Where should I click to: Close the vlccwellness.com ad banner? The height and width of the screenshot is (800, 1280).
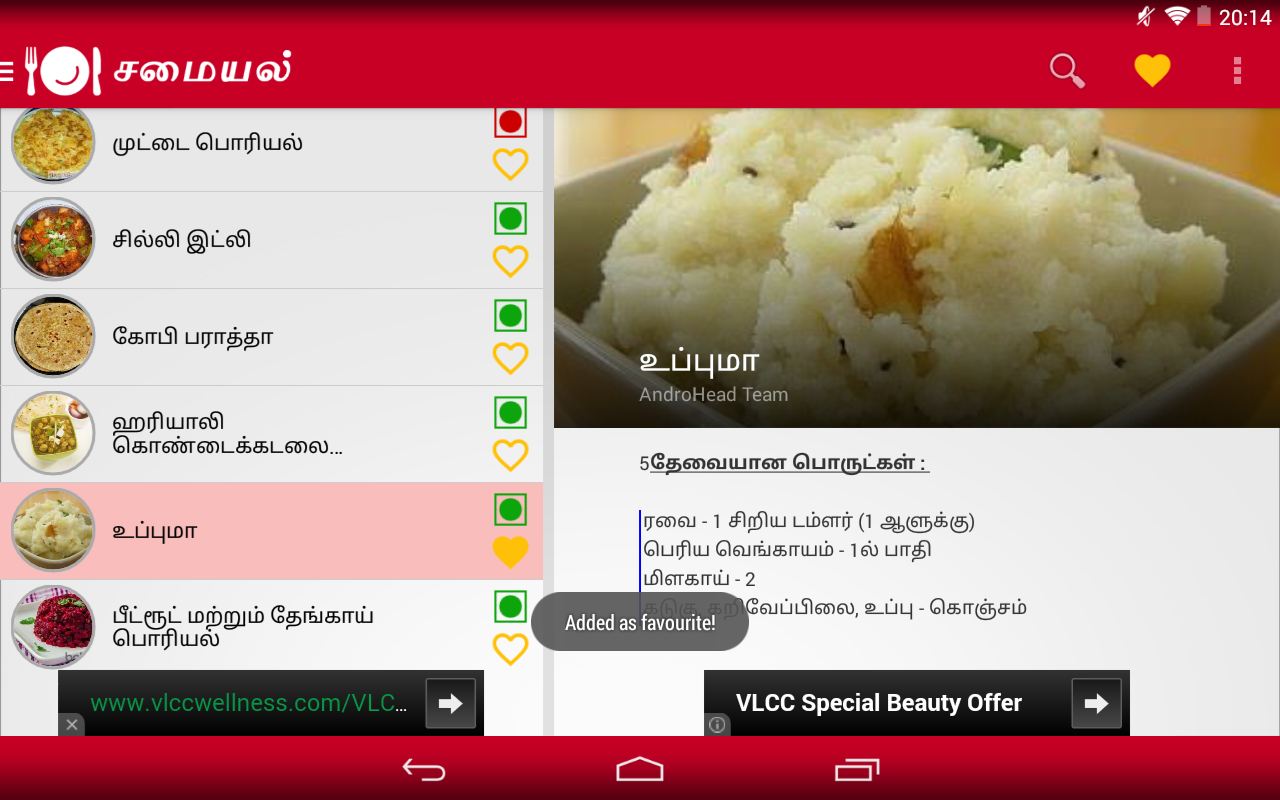(71, 724)
